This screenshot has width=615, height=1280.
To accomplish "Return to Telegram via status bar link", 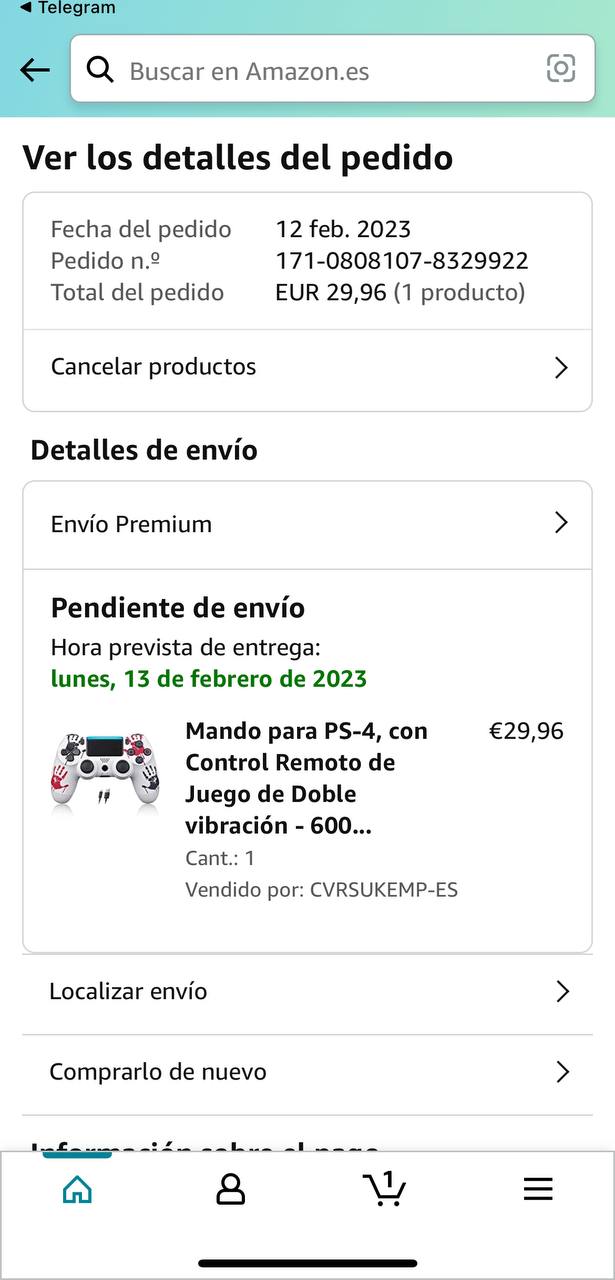I will [x=66, y=8].
